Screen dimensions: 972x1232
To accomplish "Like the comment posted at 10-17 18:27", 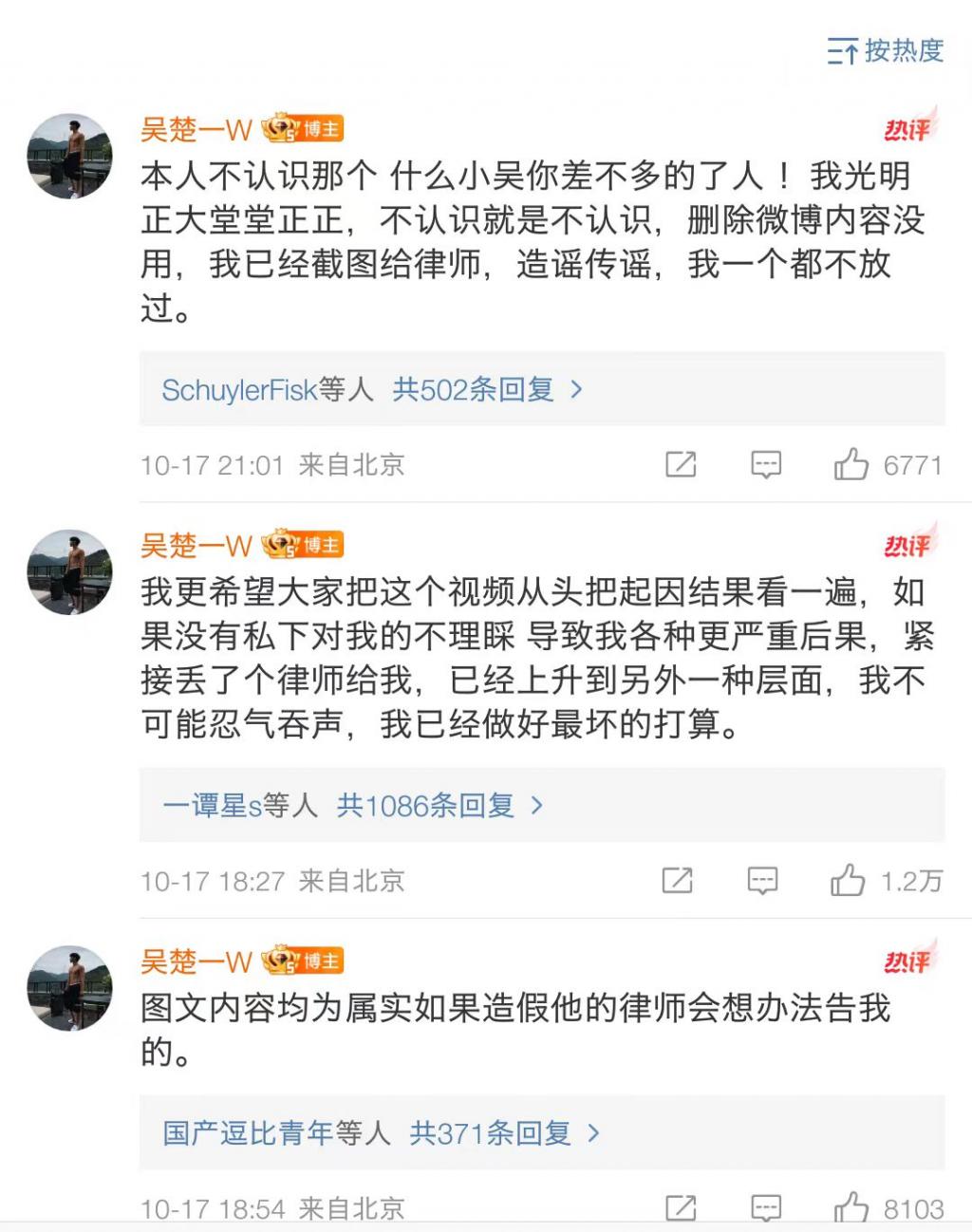I will (848, 881).
